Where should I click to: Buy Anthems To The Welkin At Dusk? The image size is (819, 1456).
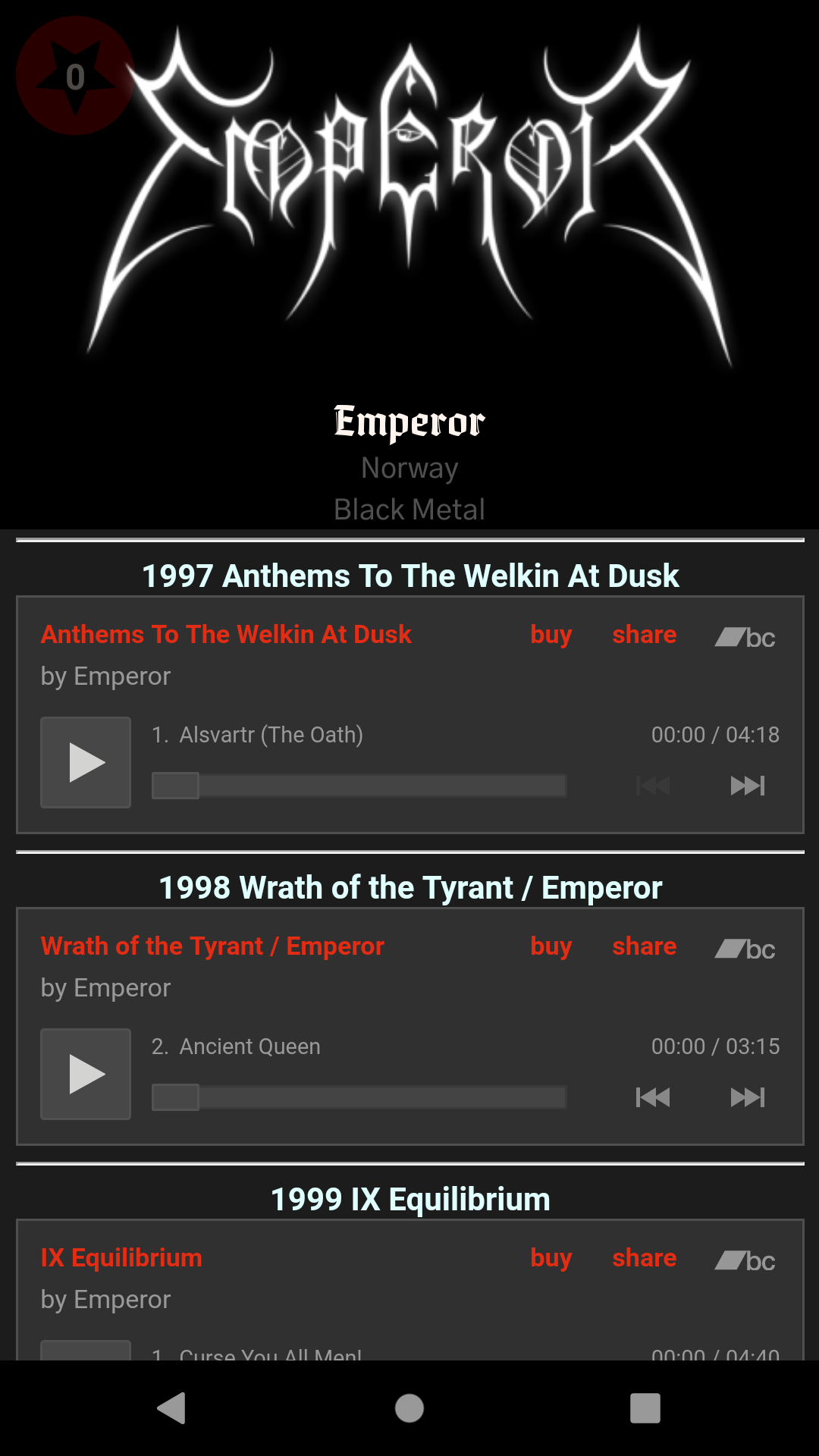pos(551,634)
